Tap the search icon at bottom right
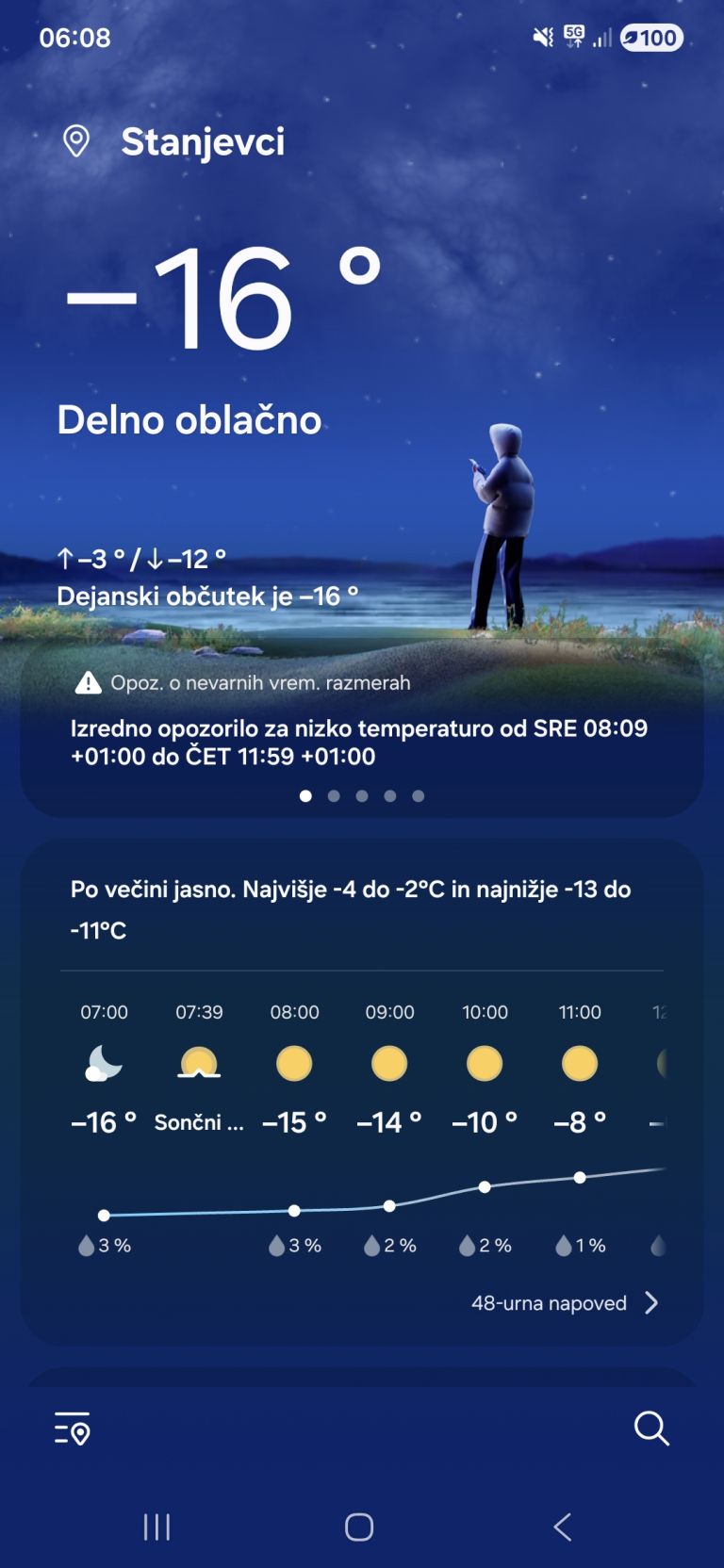Screen dimensions: 724x1568 650,1429
